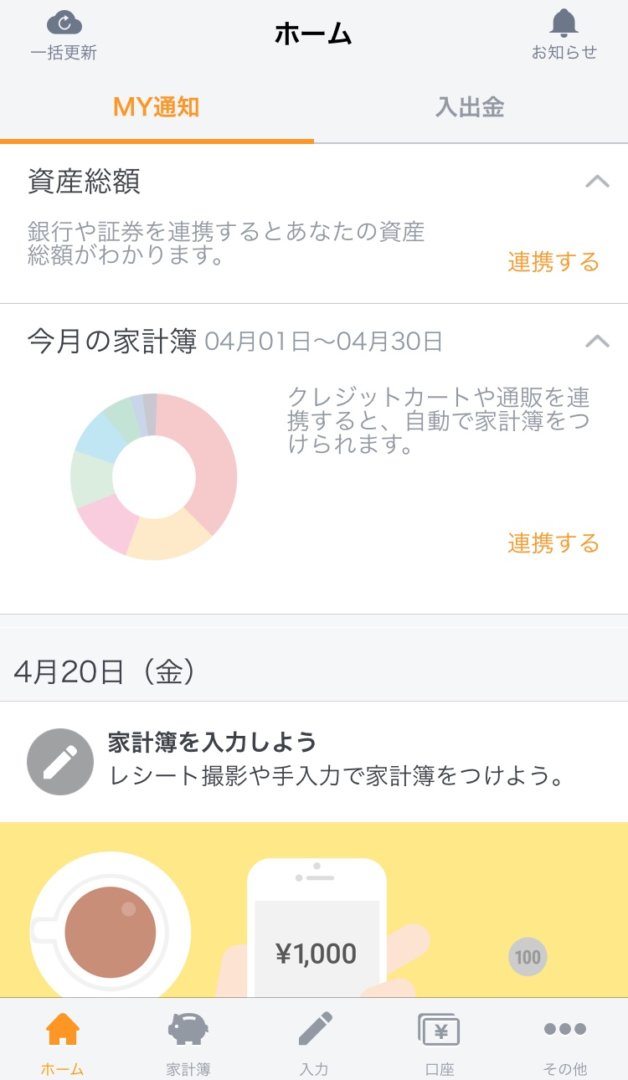This screenshot has width=628, height=1080.
Task: Tap 連携する in 今月の家計簿 section
Action: tap(553, 543)
